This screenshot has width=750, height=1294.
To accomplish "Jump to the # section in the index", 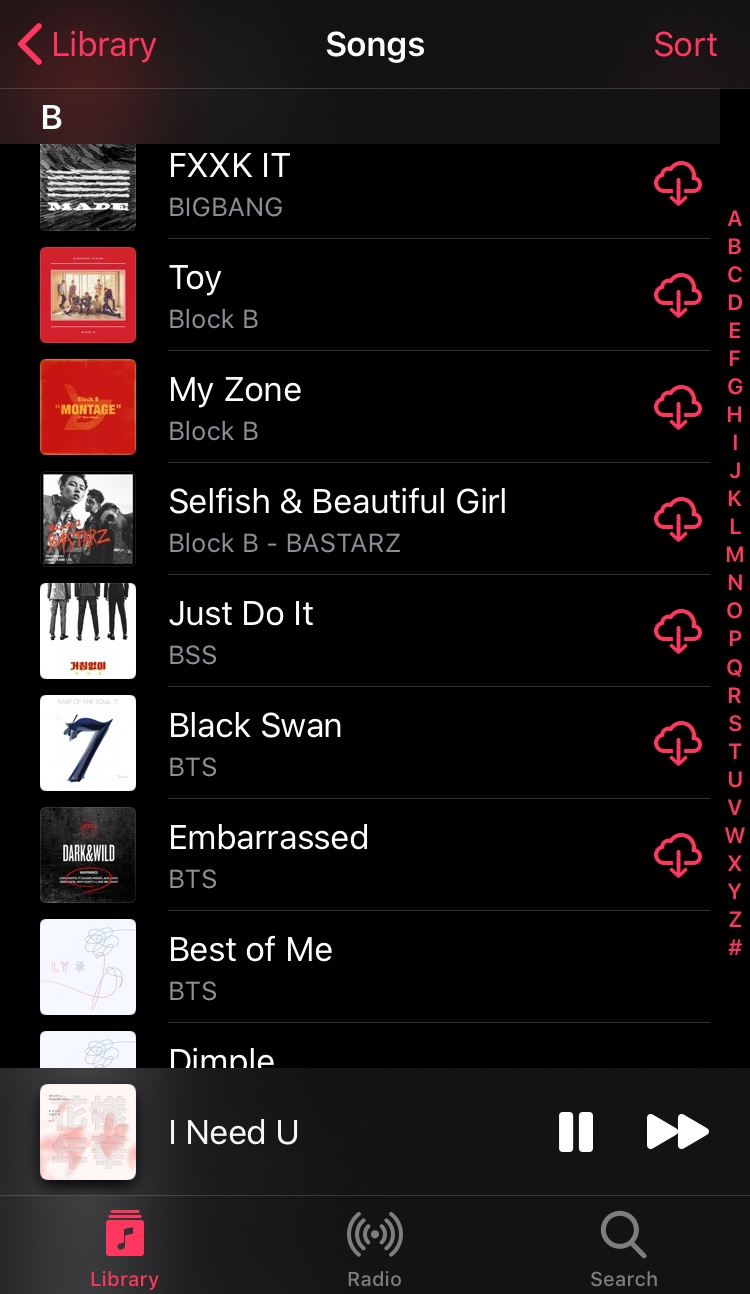I will coord(734,947).
